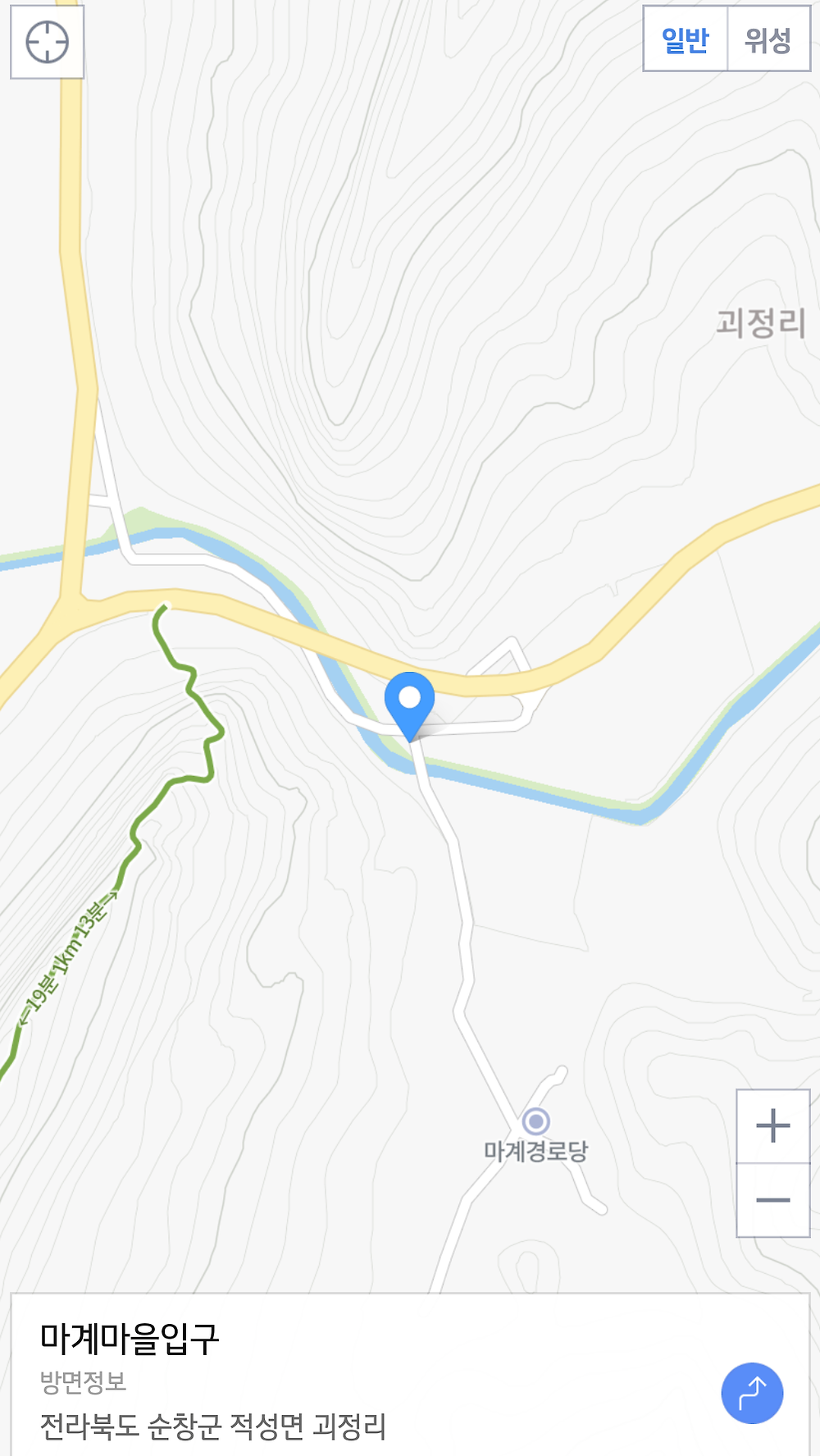Switch the map to 위성 satellite view
This screenshot has height=1456, width=820.
click(768, 38)
